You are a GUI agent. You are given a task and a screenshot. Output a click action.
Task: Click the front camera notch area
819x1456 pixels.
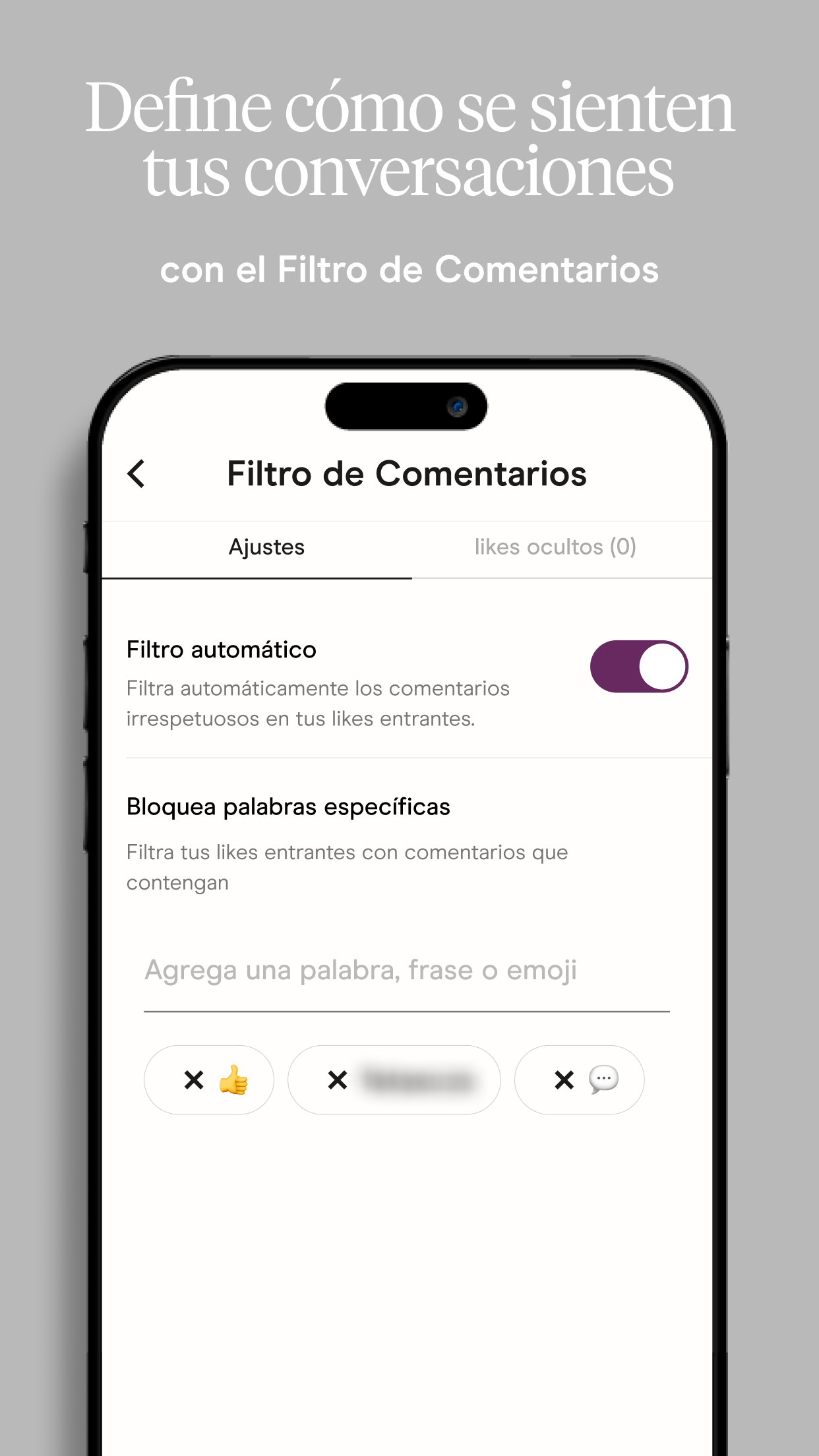tap(406, 407)
